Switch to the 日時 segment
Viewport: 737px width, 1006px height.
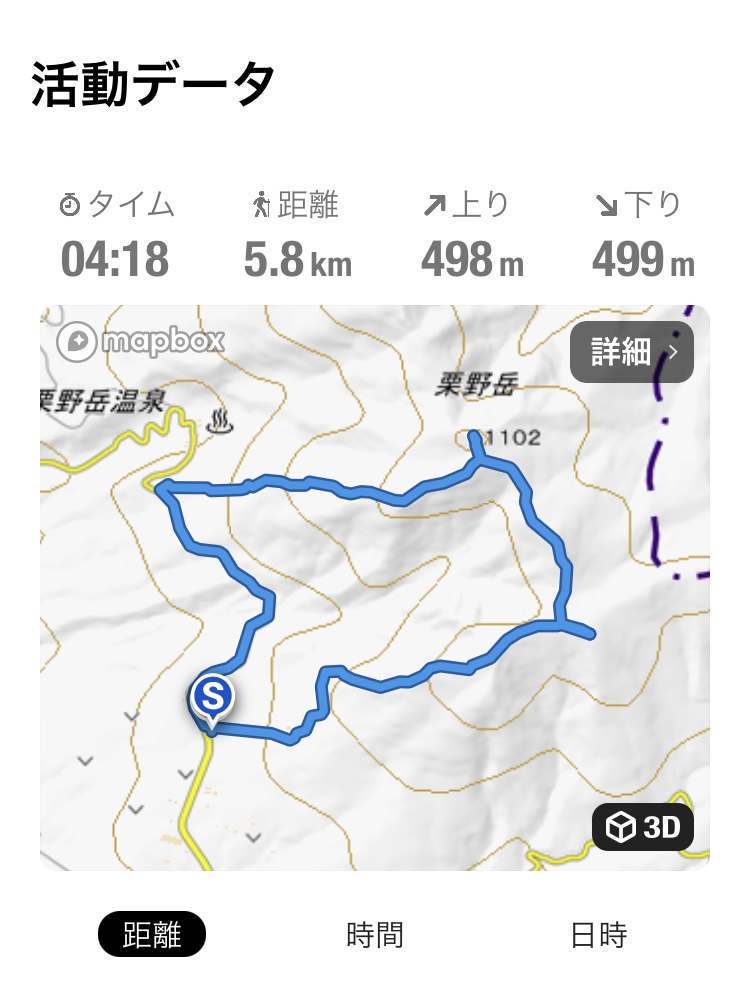click(x=598, y=935)
